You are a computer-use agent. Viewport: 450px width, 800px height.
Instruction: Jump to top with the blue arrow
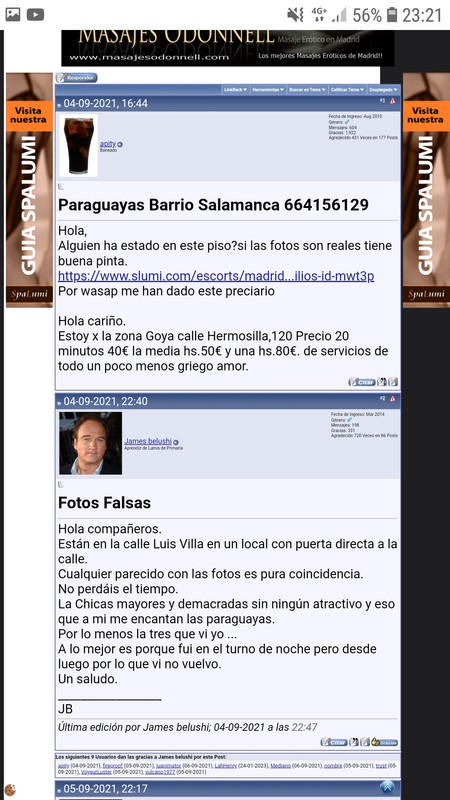tap(387, 787)
